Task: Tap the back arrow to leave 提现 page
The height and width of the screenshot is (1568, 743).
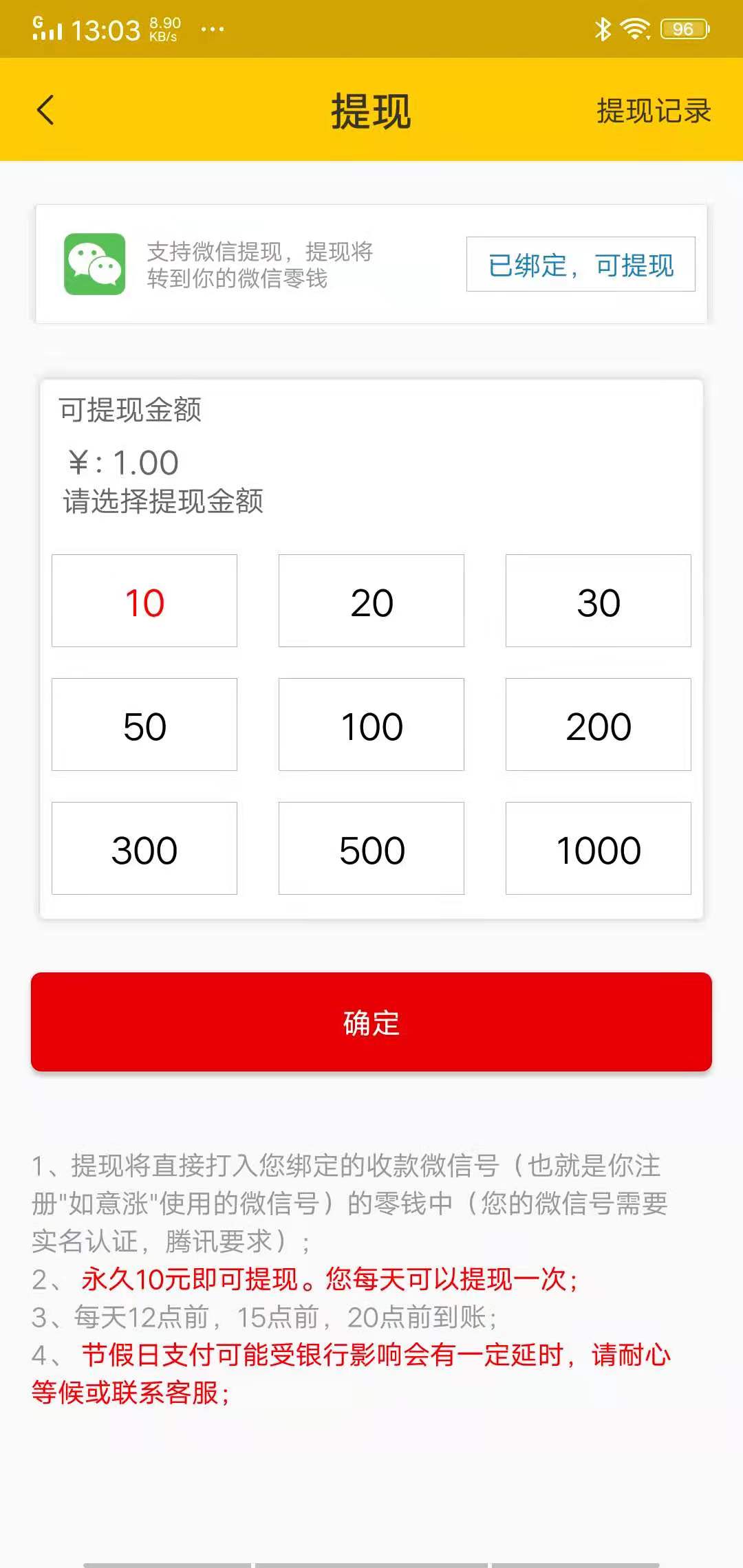Action: (45, 110)
